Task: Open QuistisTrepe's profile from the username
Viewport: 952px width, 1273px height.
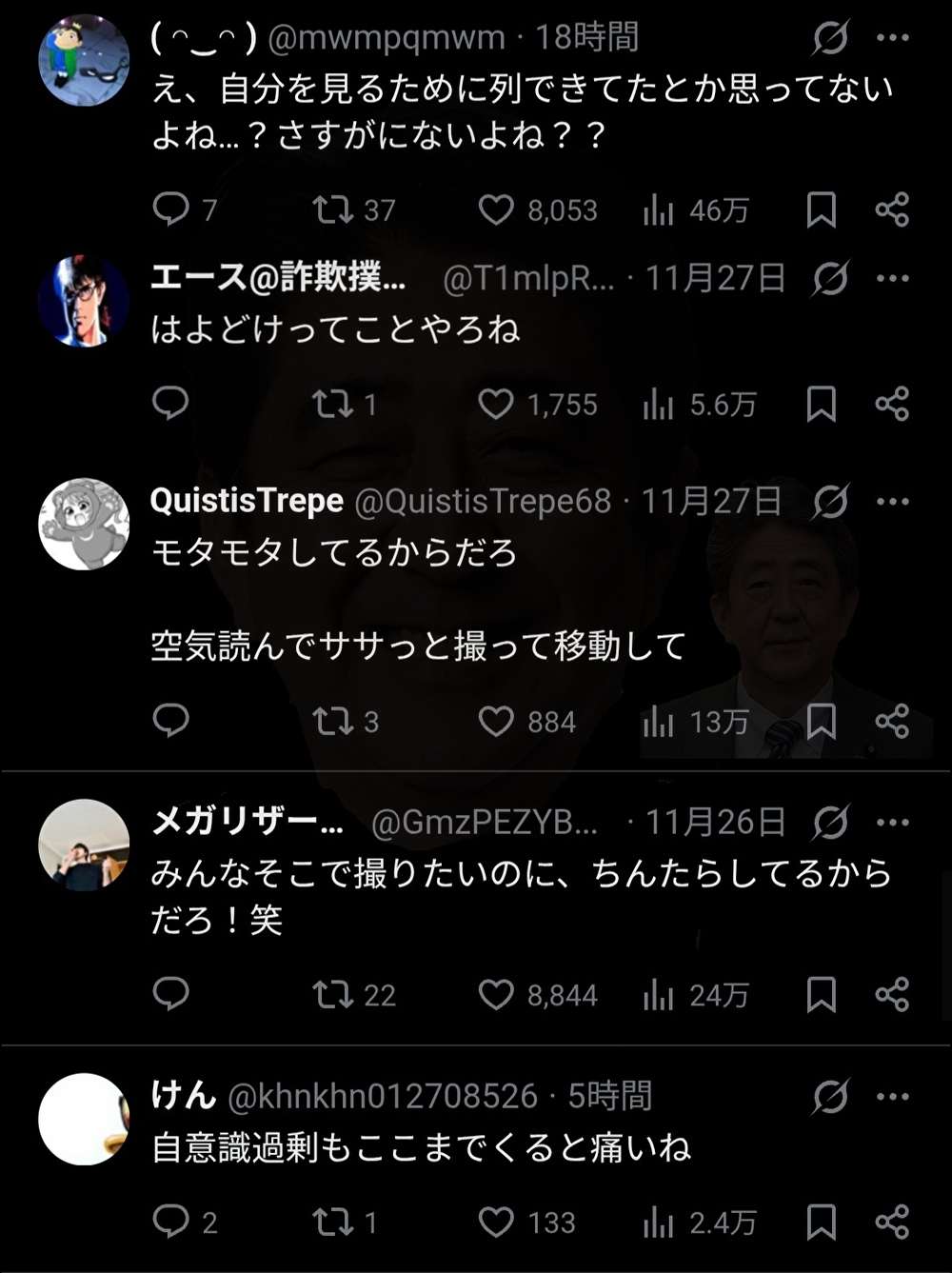Action: (247, 501)
